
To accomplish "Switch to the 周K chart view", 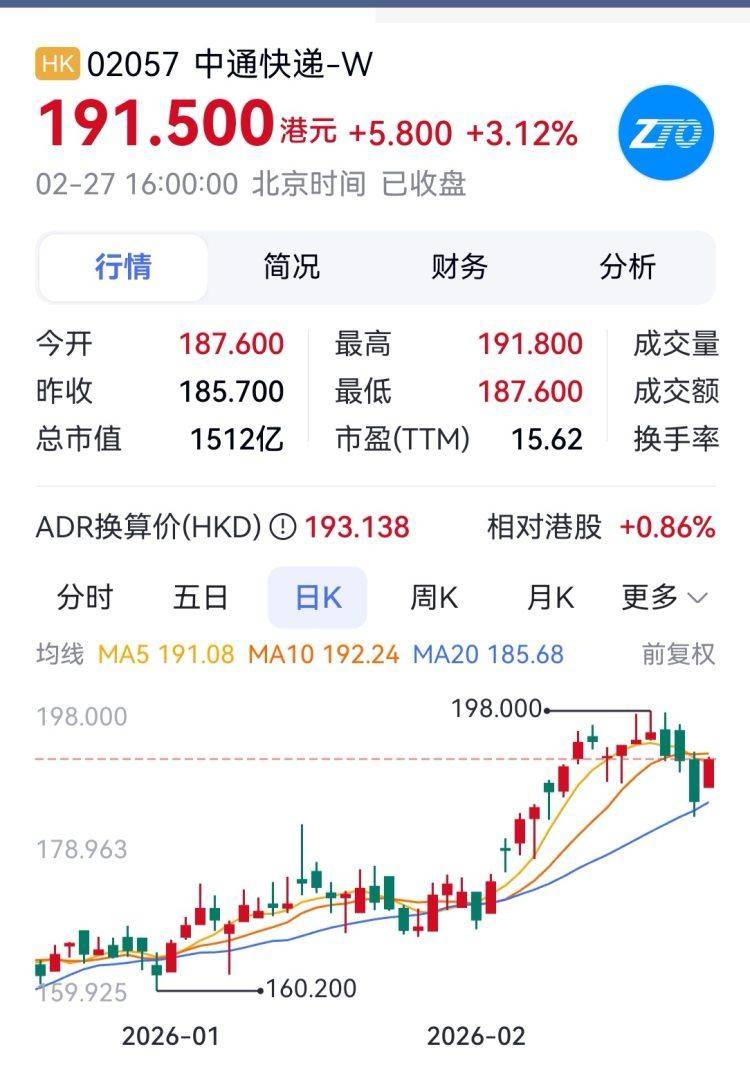I will tap(434, 596).
